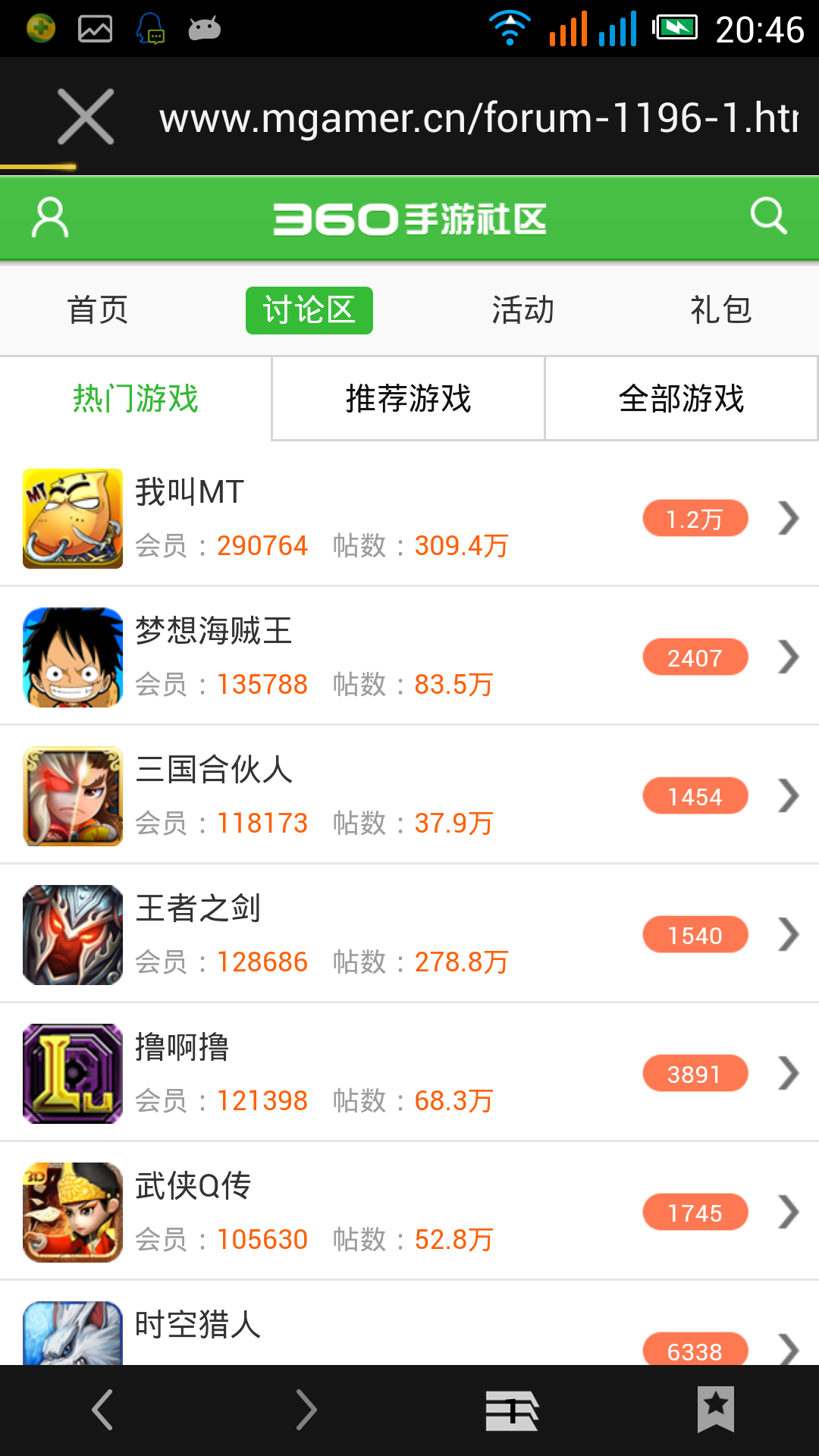Viewport: 819px width, 1456px height.
Task: Open the search magnifier icon
Action: 768,217
